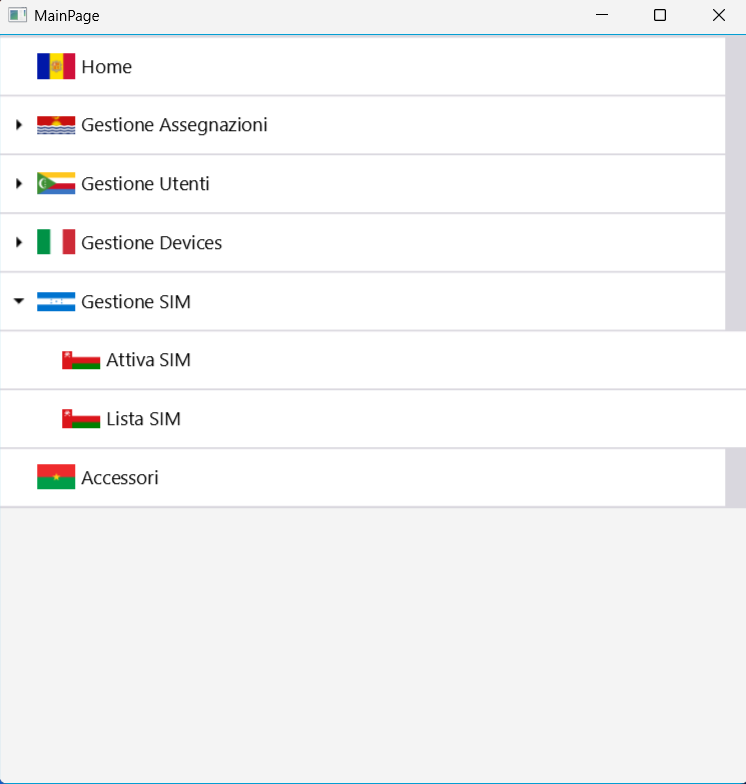
Task: Collapse the Gestione SIM section
Action: [x=18, y=301]
